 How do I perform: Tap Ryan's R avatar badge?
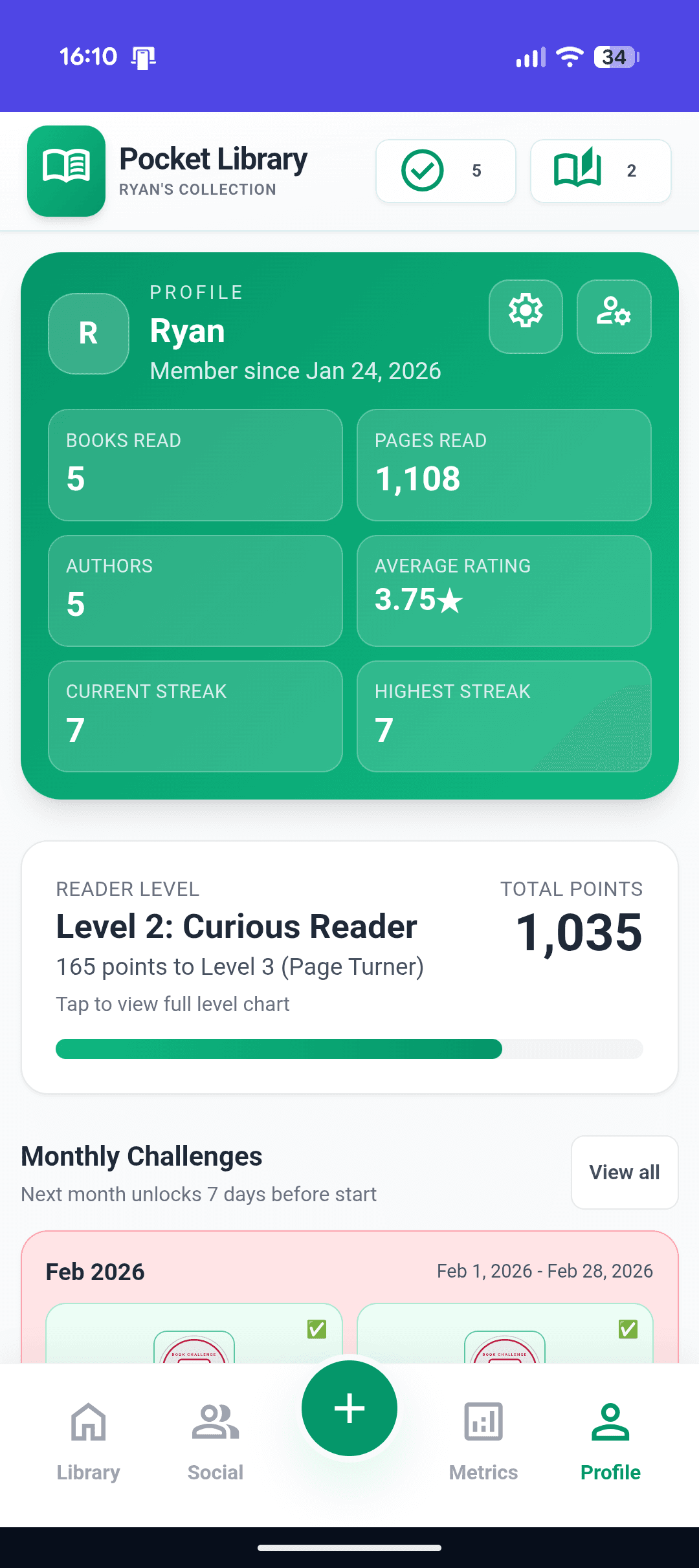pyautogui.click(x=88, y=333)
